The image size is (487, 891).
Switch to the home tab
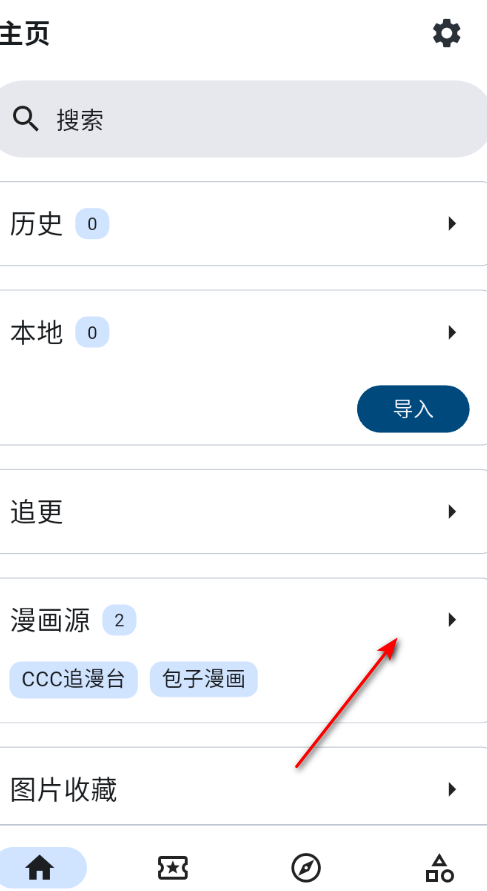coord(40,868)
